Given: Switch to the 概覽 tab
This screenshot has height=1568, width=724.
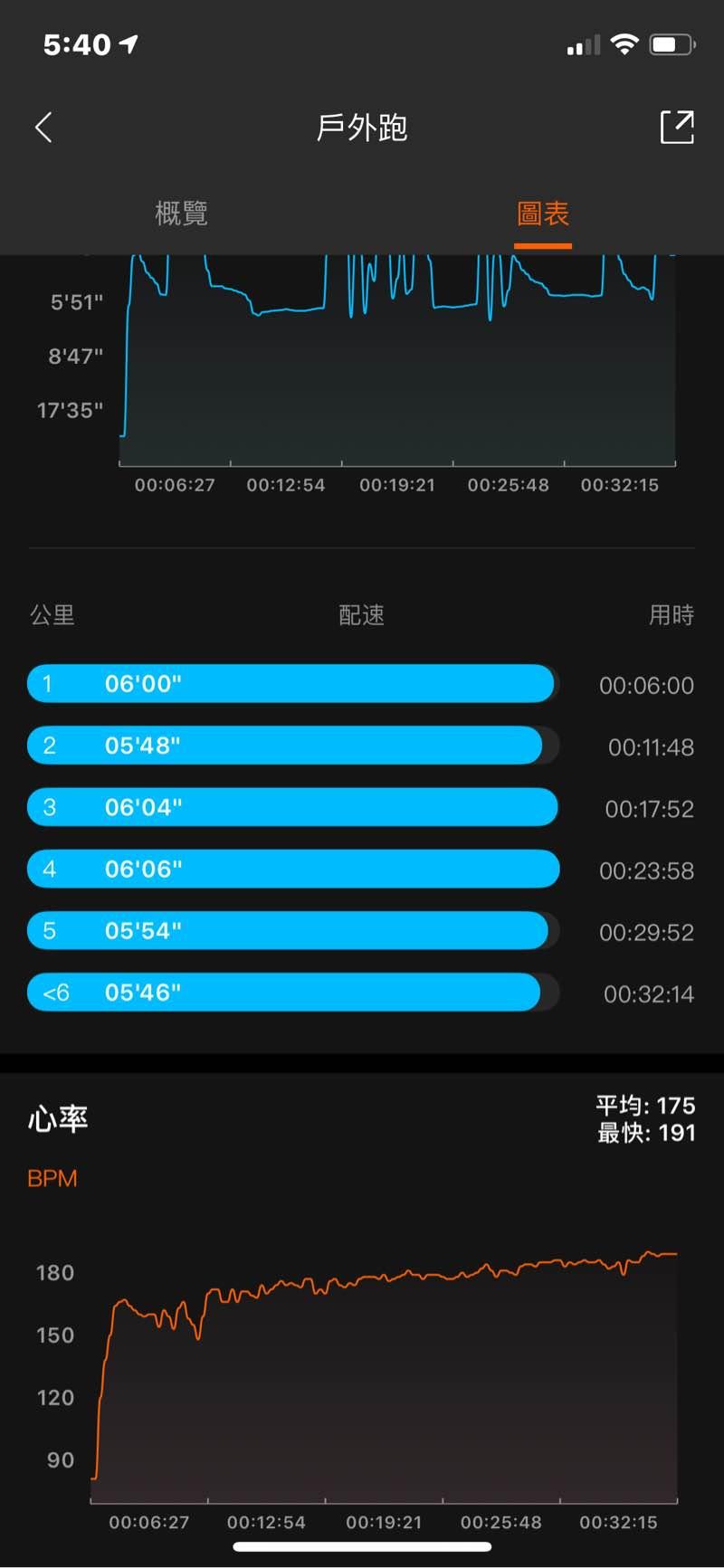Looking at the screenshot, I should point(181,214).
